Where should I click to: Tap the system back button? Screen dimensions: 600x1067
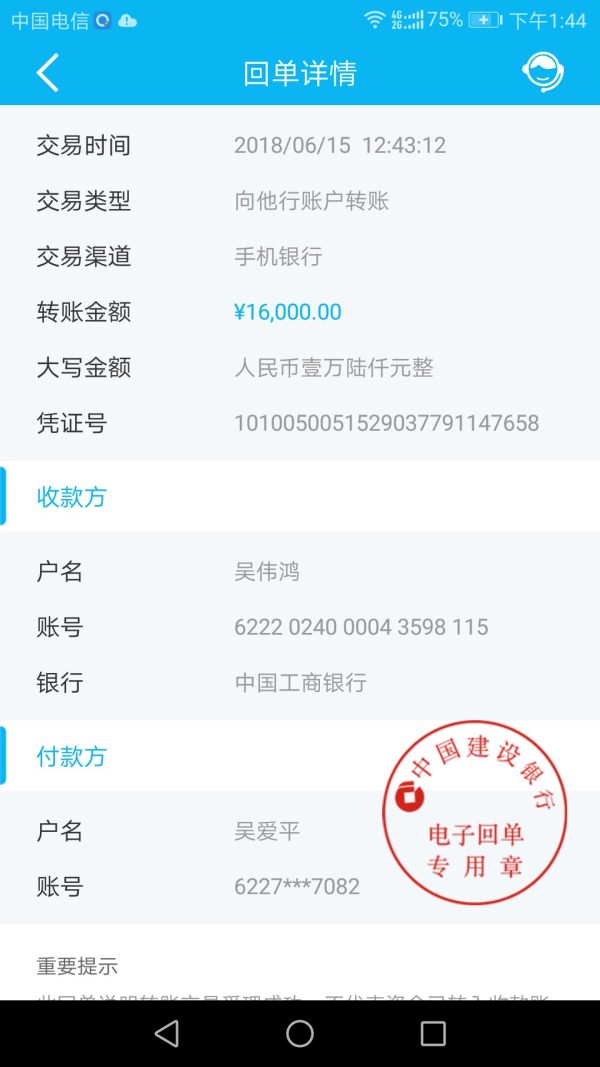(167, 1033)
